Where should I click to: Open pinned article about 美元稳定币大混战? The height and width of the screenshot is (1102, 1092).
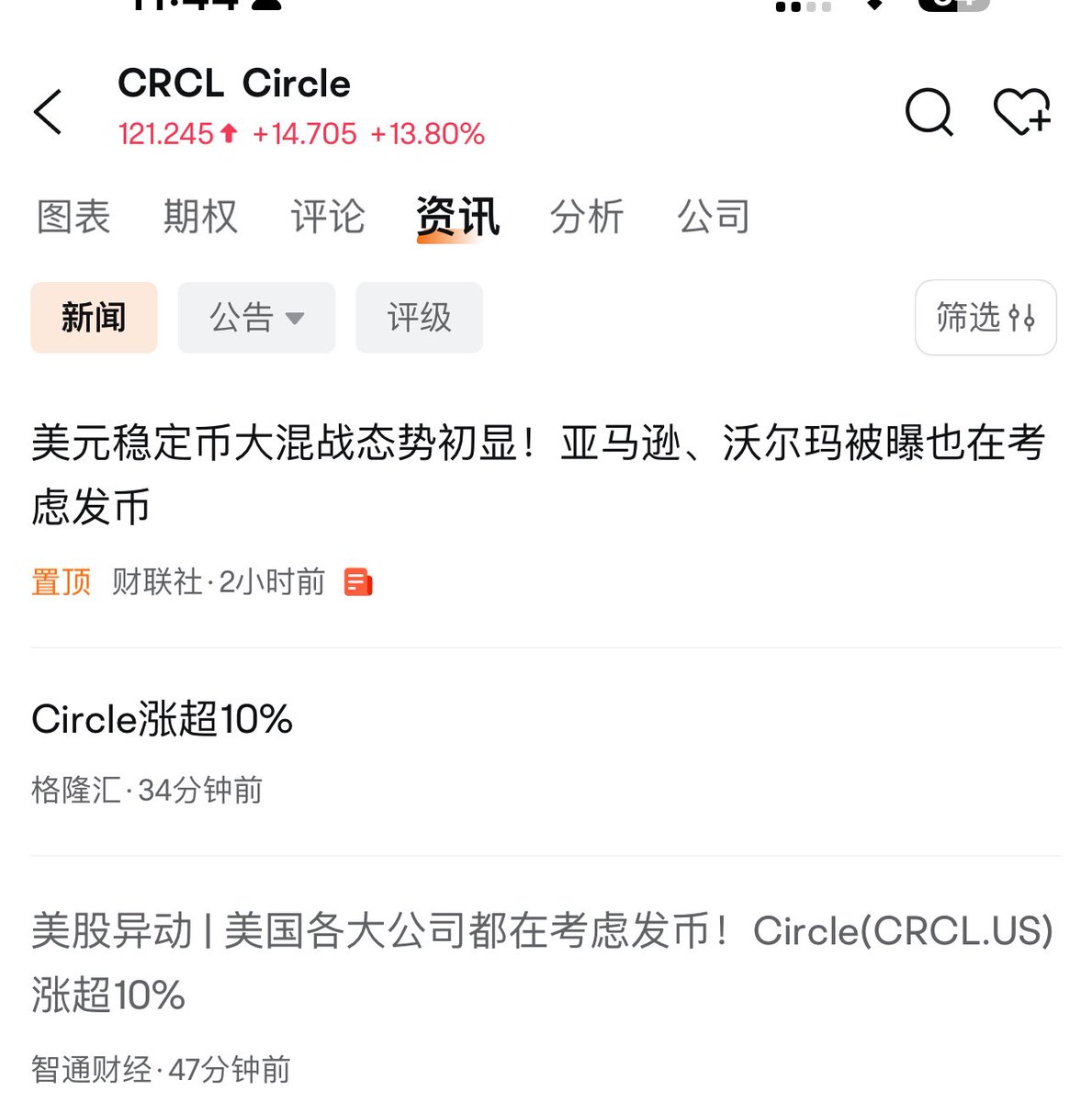[x=537, y=475]
